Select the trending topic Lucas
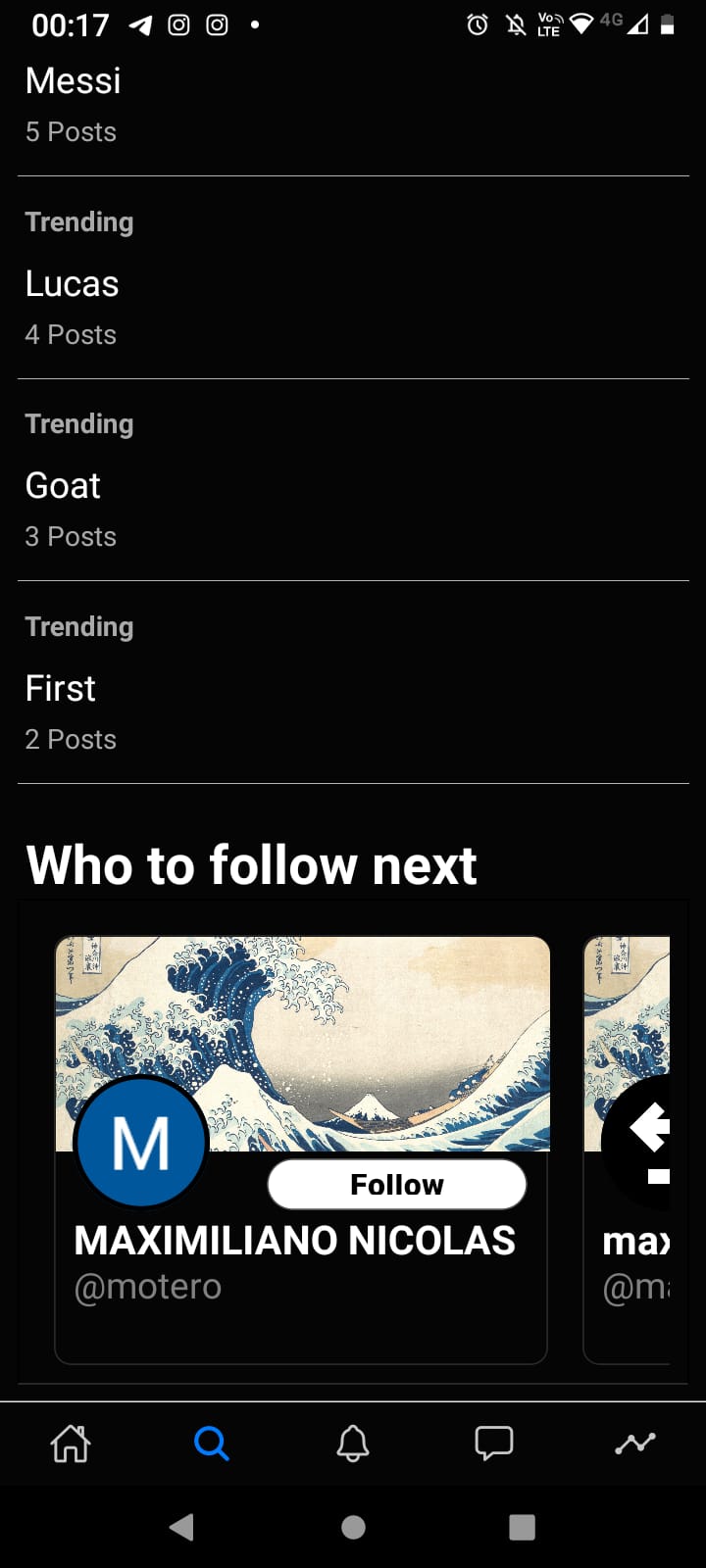706x1568 pixels. 72,284
